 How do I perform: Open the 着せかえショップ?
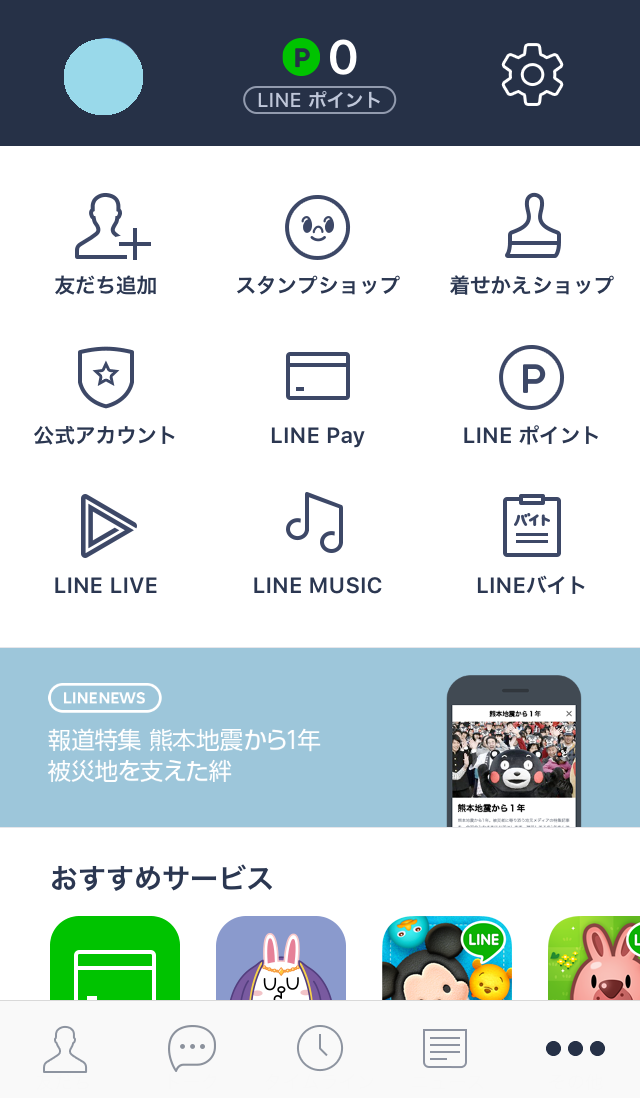pyautogui.click(x=531, y=246)
